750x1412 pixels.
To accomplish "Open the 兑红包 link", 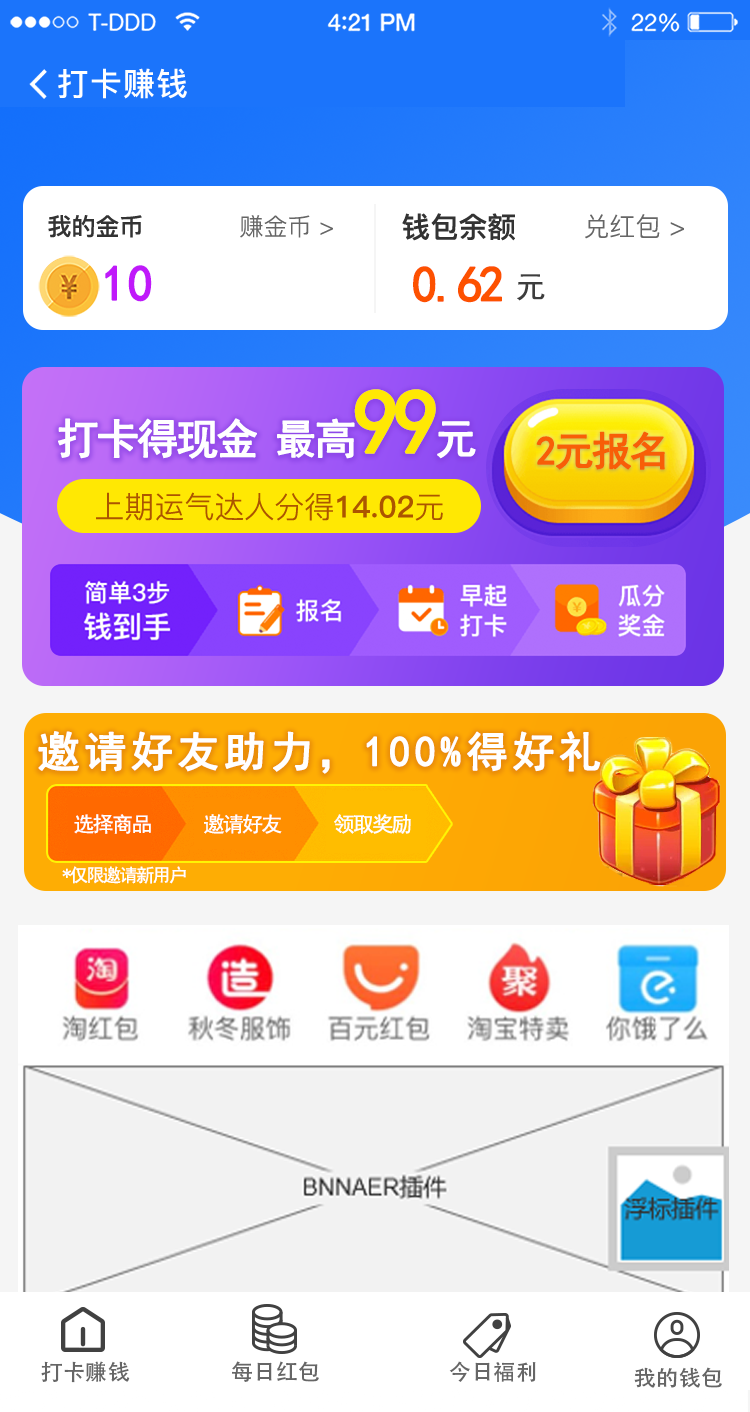I will tap(634, 228).
